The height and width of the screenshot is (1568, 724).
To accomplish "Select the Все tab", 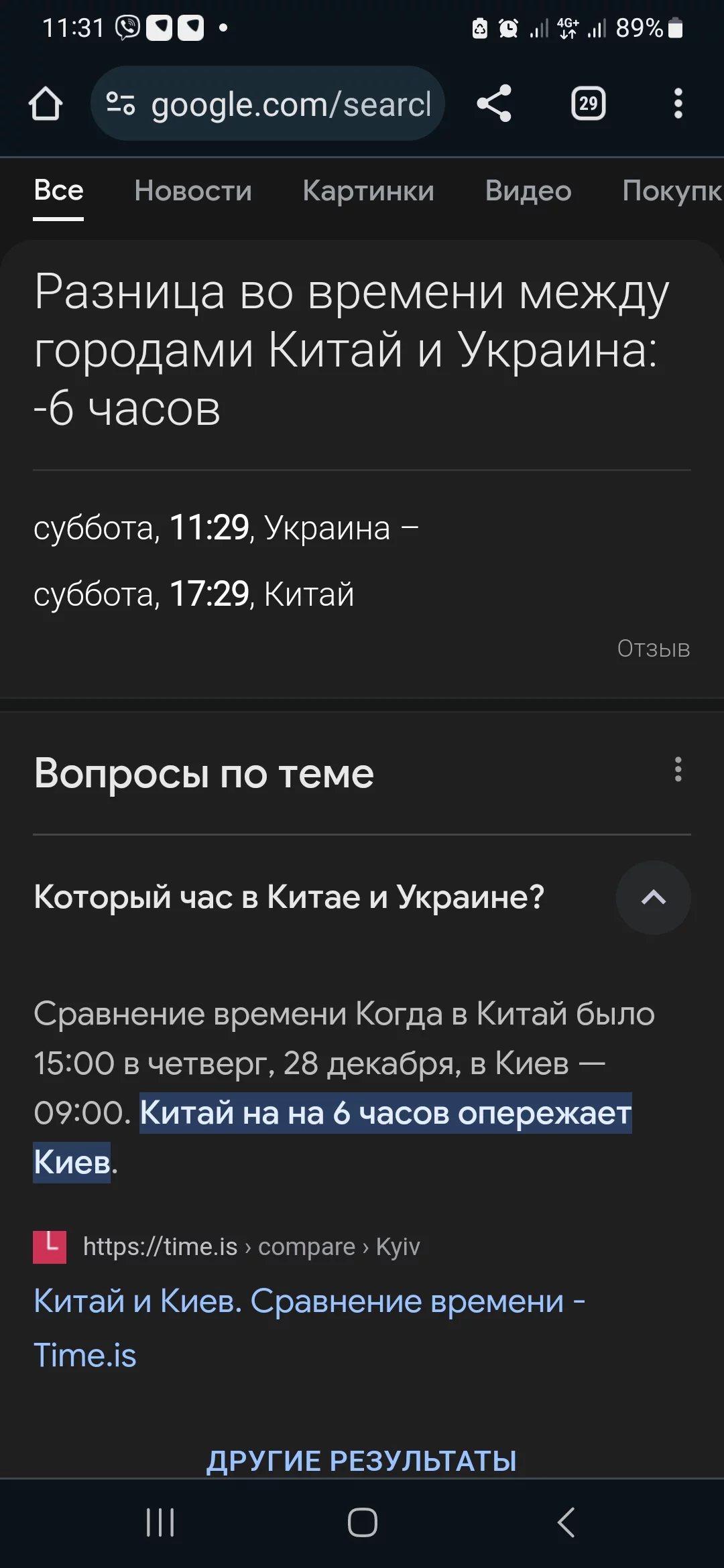I will pyautogui.click(x=59, y=191).
